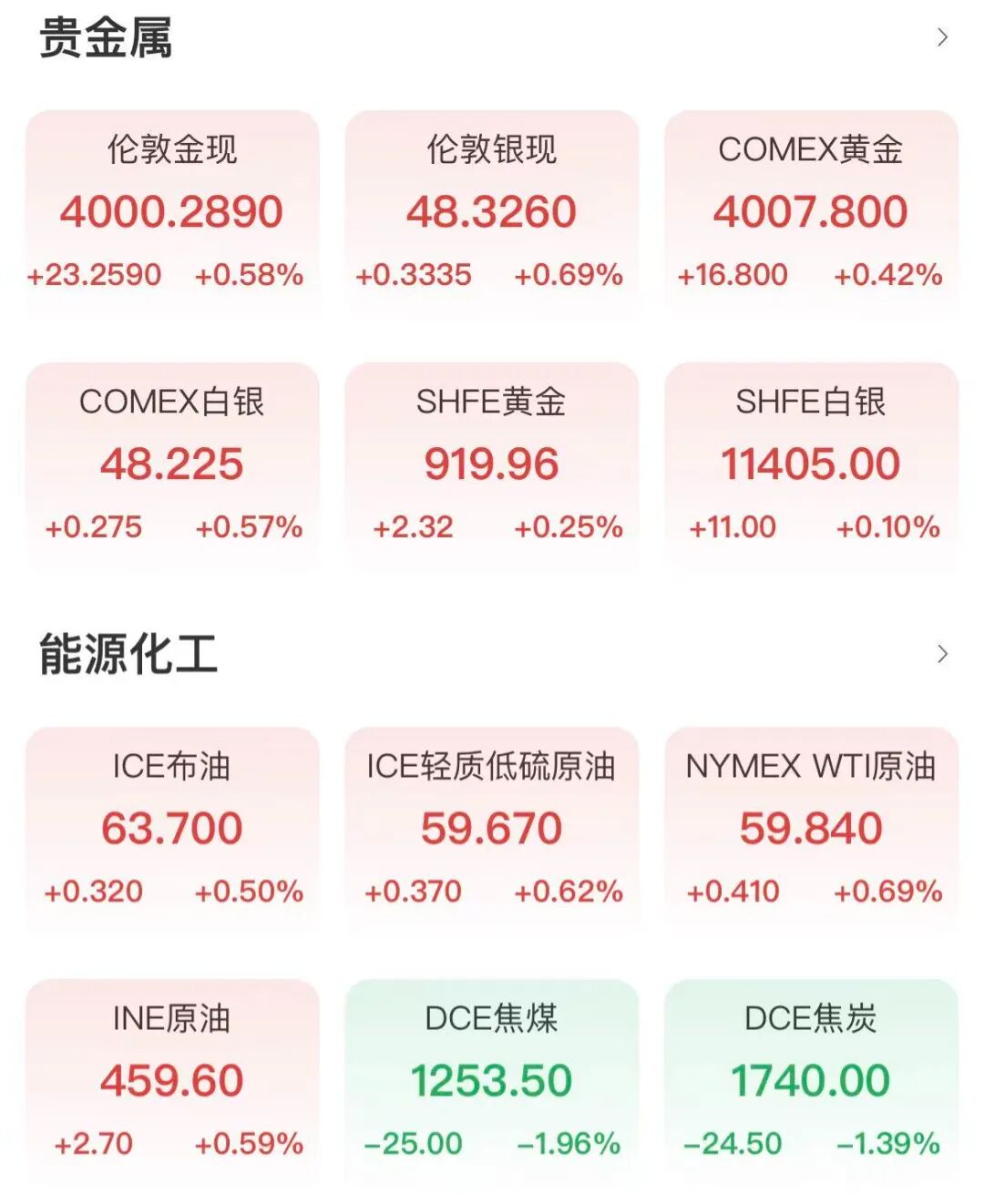Tap the 459.60 INE原油 price
This screenshot has width=984, height=1204.
pyautogui.click(x=173, y=1078)
